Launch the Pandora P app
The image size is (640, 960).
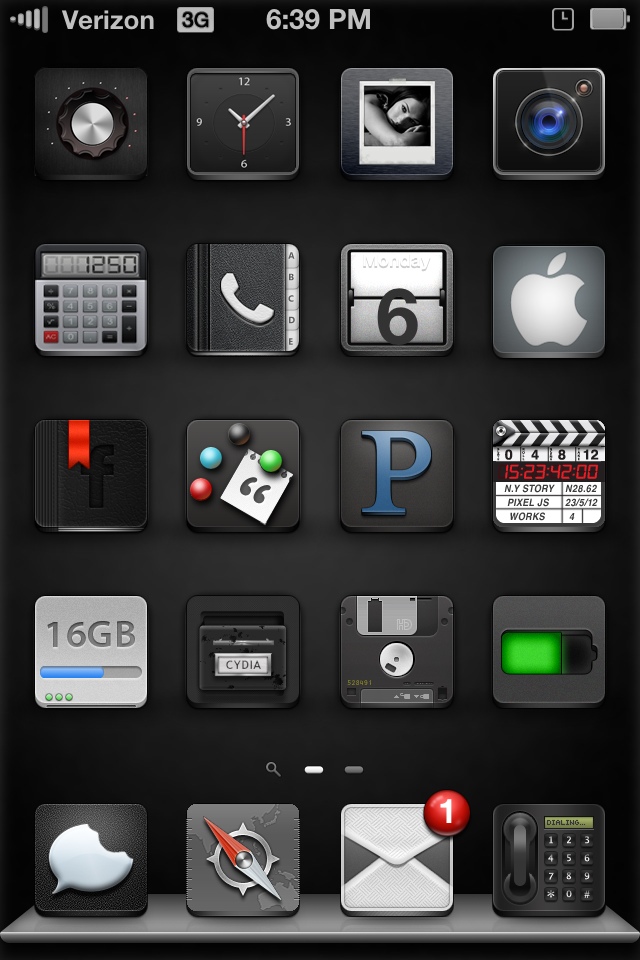coord(397,475)
